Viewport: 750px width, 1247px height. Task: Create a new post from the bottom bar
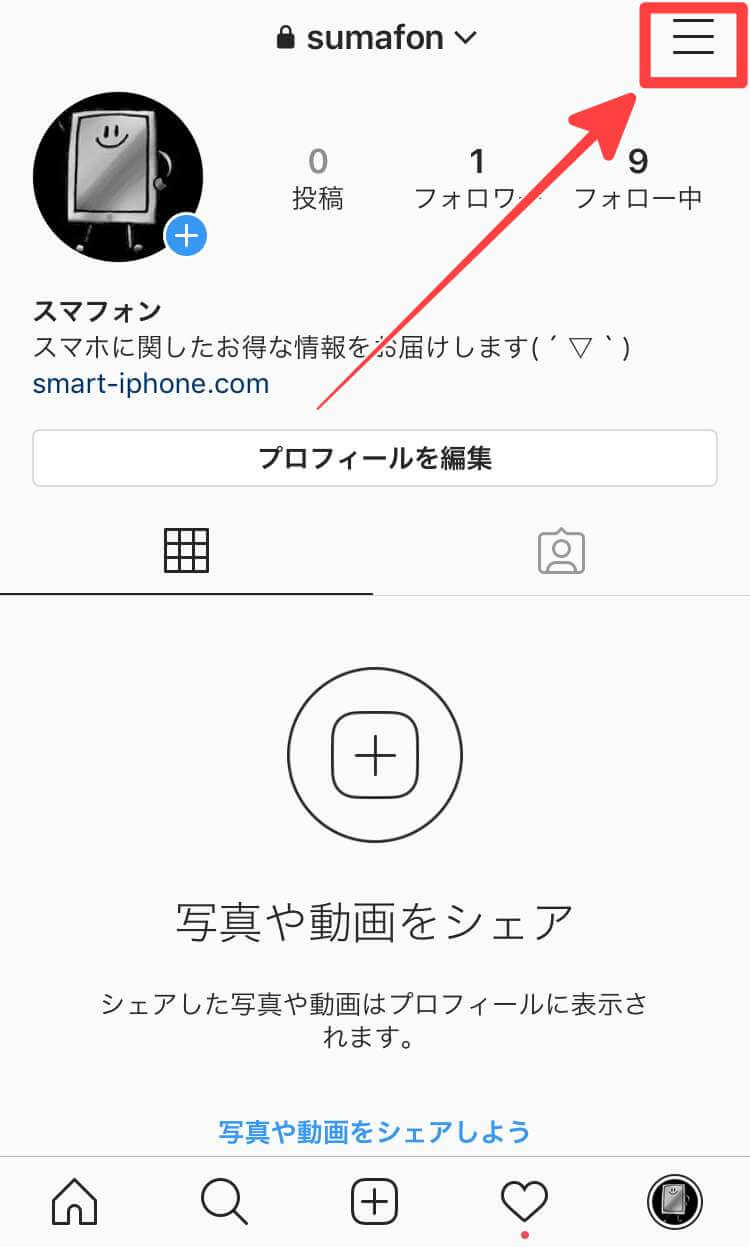375,1201
